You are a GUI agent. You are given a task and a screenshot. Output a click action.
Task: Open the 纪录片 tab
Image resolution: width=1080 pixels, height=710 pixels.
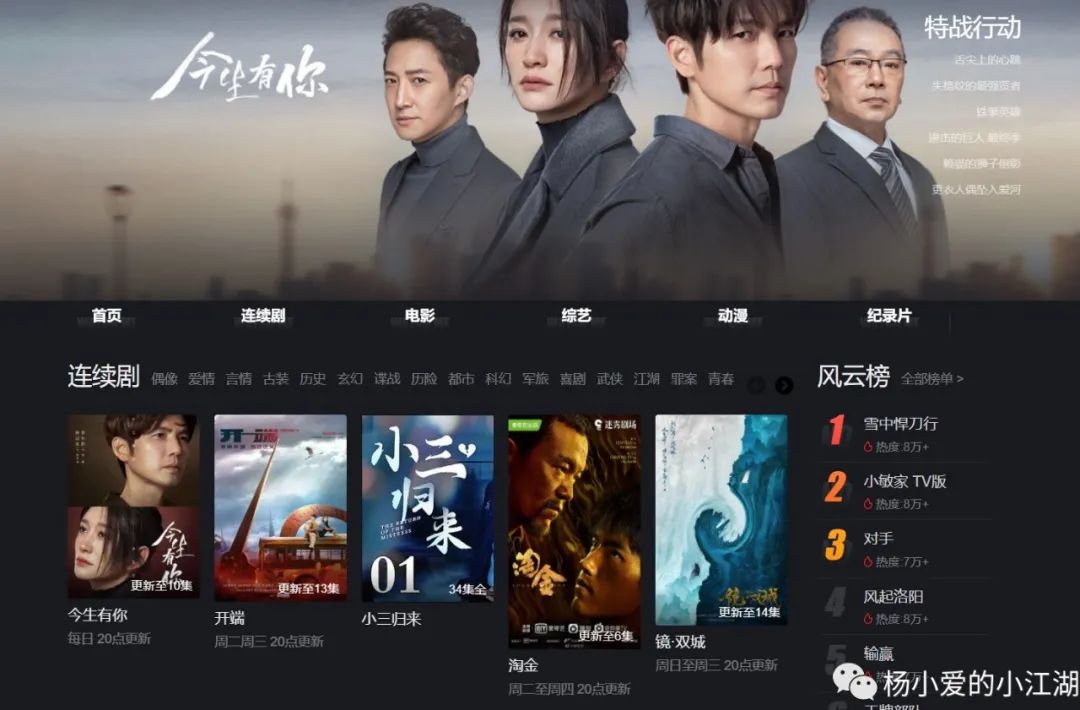(889, 316)
